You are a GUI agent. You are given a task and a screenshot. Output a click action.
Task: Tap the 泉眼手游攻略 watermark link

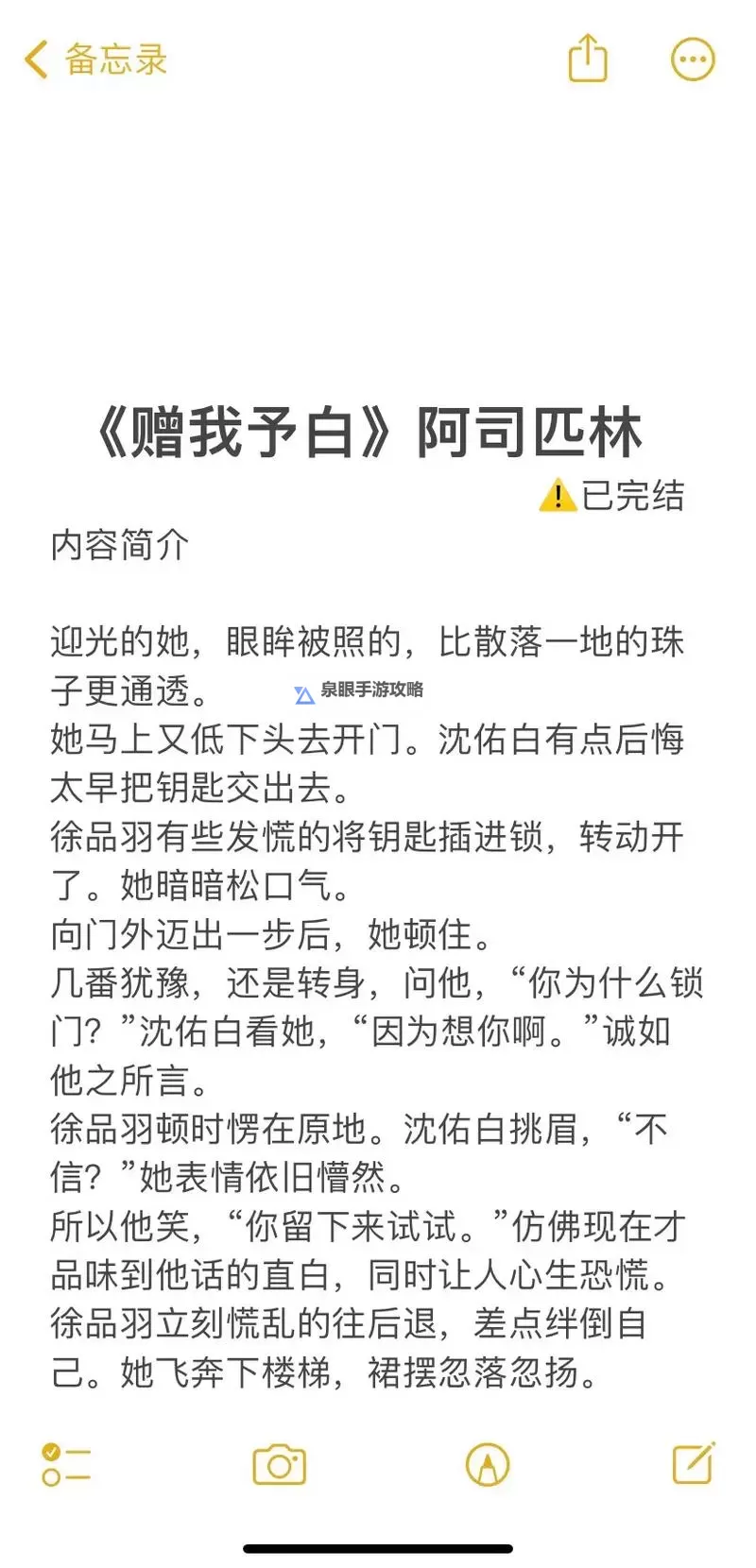point(373,690)
